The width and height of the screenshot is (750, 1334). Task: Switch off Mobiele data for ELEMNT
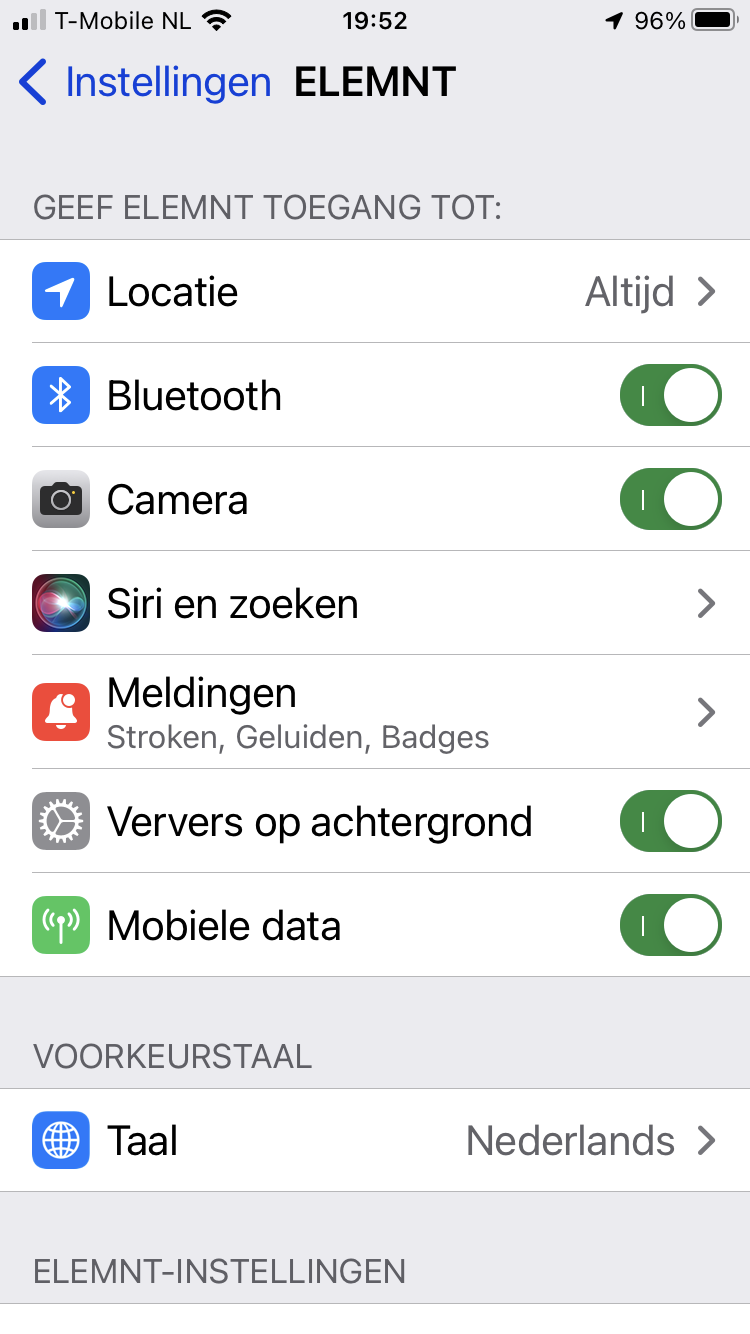coord(670,926)
